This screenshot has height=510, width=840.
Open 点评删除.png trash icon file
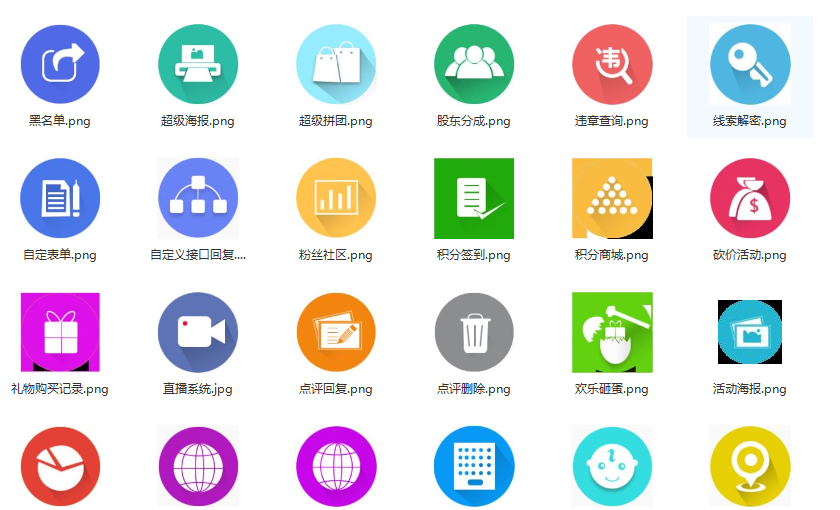point(474,332)
